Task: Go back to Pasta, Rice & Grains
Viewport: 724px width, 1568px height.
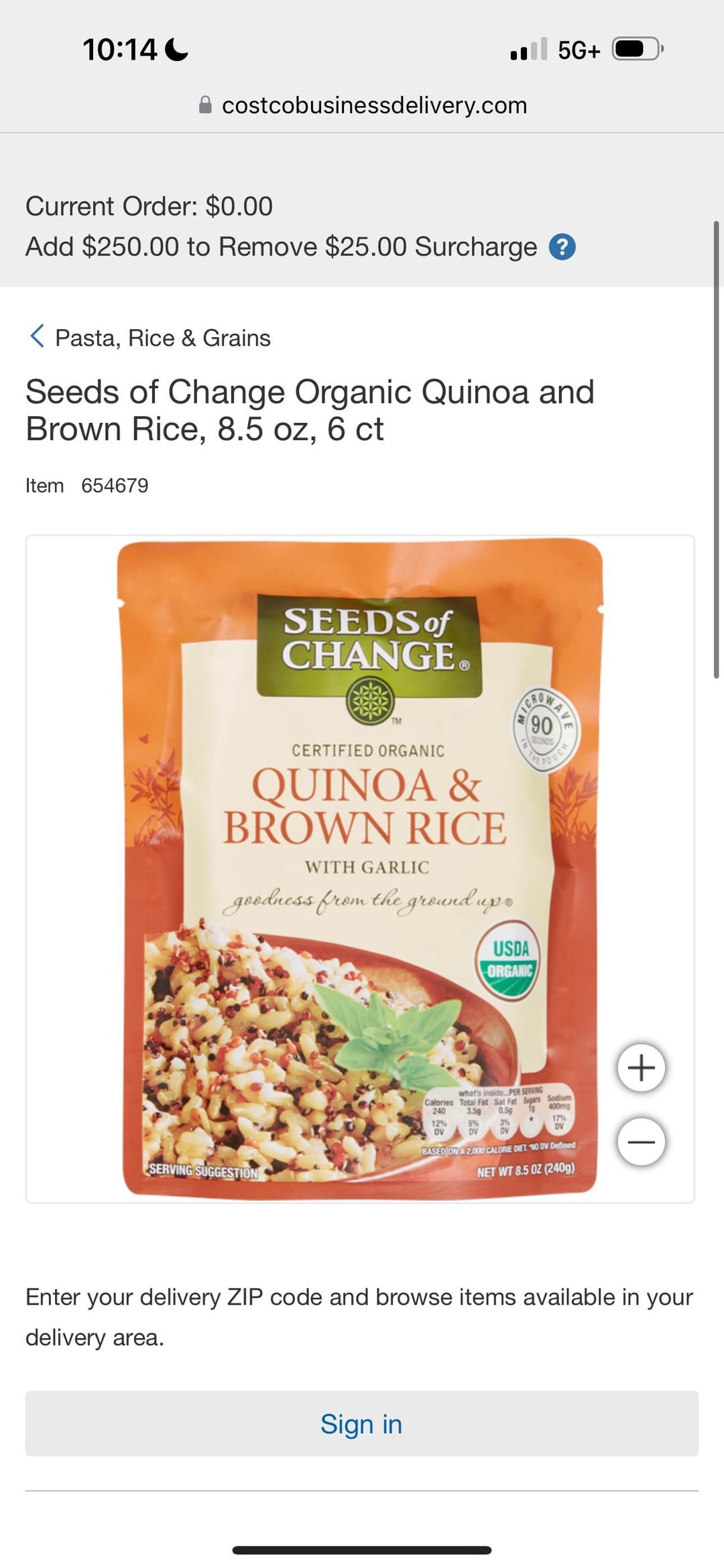Action: pyautogui.click(x=151, y=338)
